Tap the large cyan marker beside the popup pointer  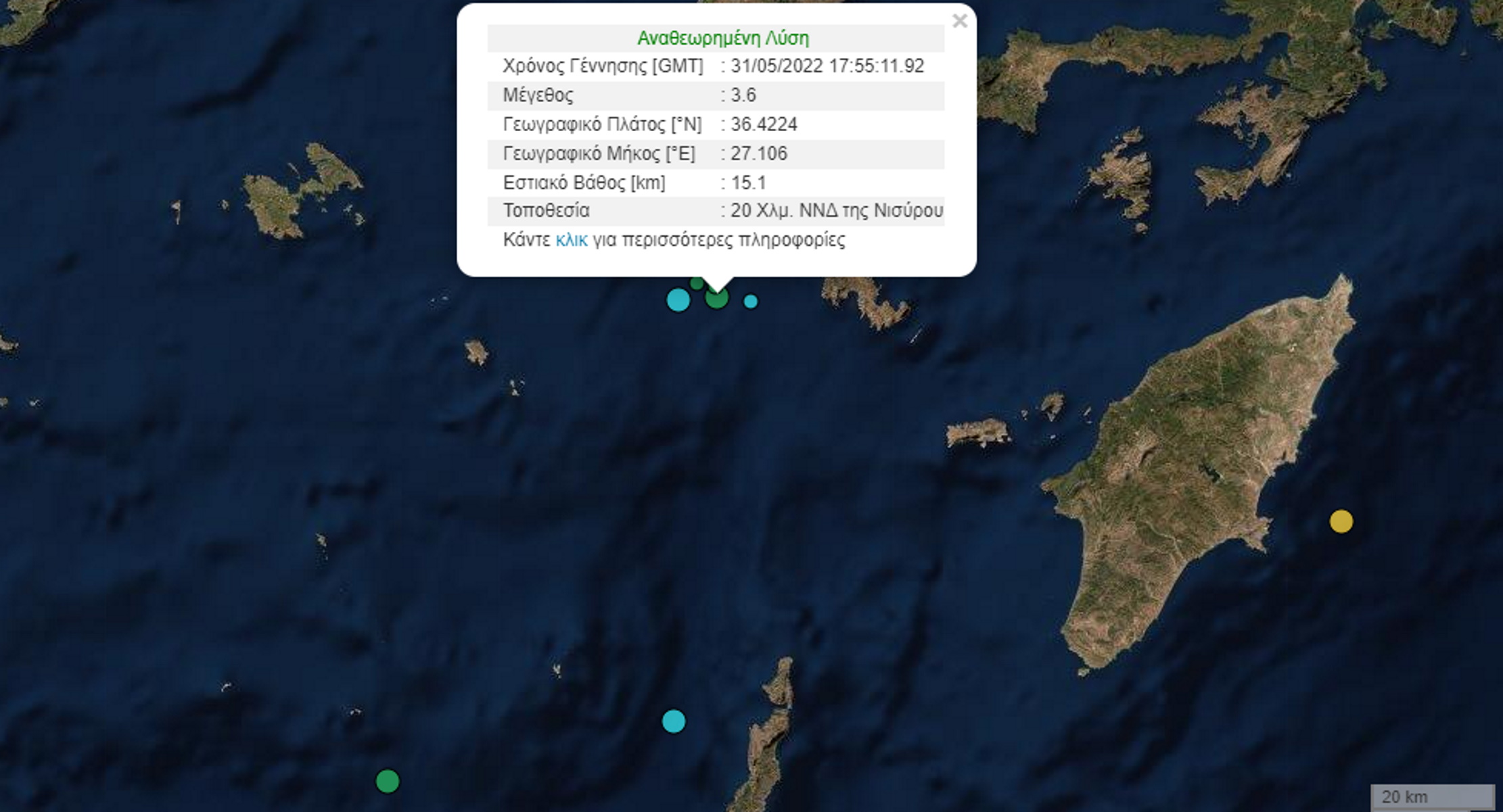tap(678, 300)
